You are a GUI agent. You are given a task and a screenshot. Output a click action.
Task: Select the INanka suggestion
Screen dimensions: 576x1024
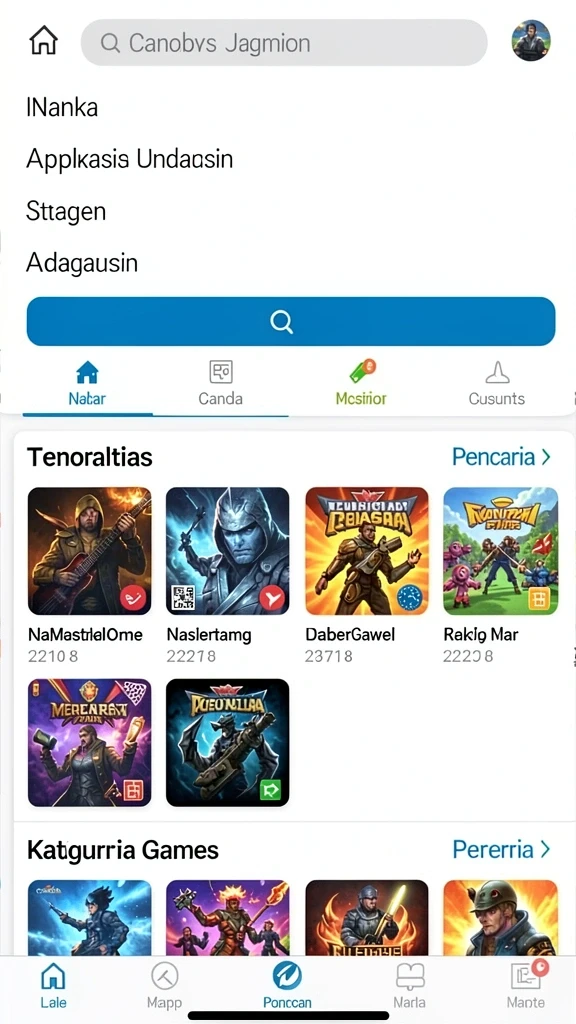point(62,107)
